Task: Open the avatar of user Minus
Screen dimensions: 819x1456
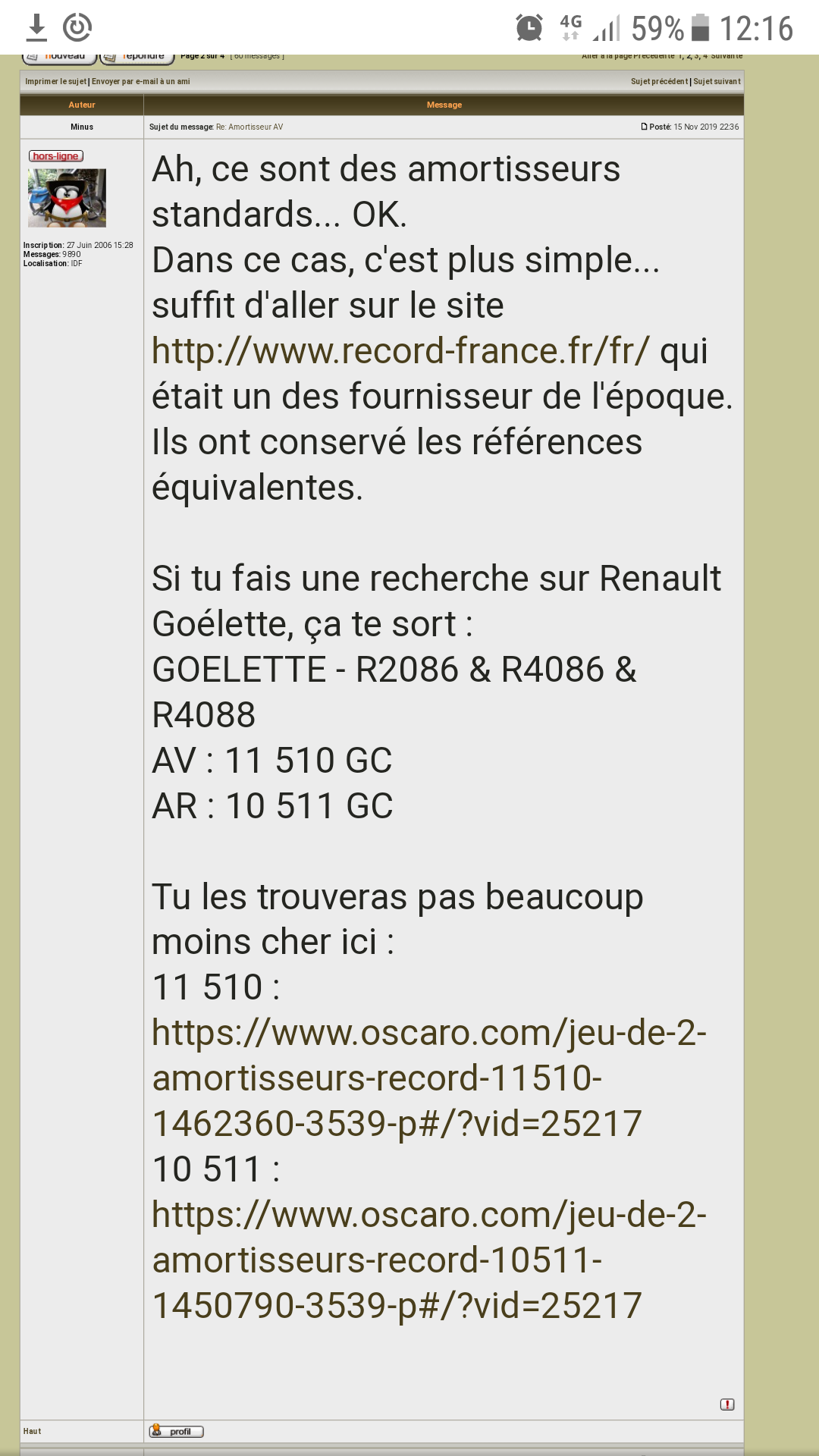Action: [67, 198]
